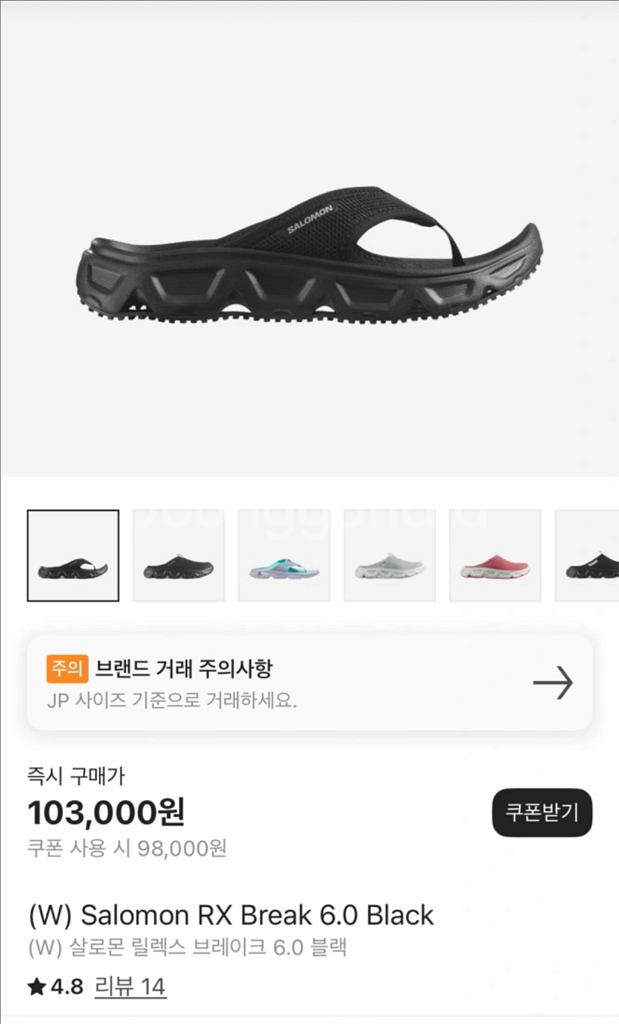Viewport: 619px width, 1024px height.
Task: Open the 브랜드 거래 주의사항 notice
Action: tap(310, 683)
